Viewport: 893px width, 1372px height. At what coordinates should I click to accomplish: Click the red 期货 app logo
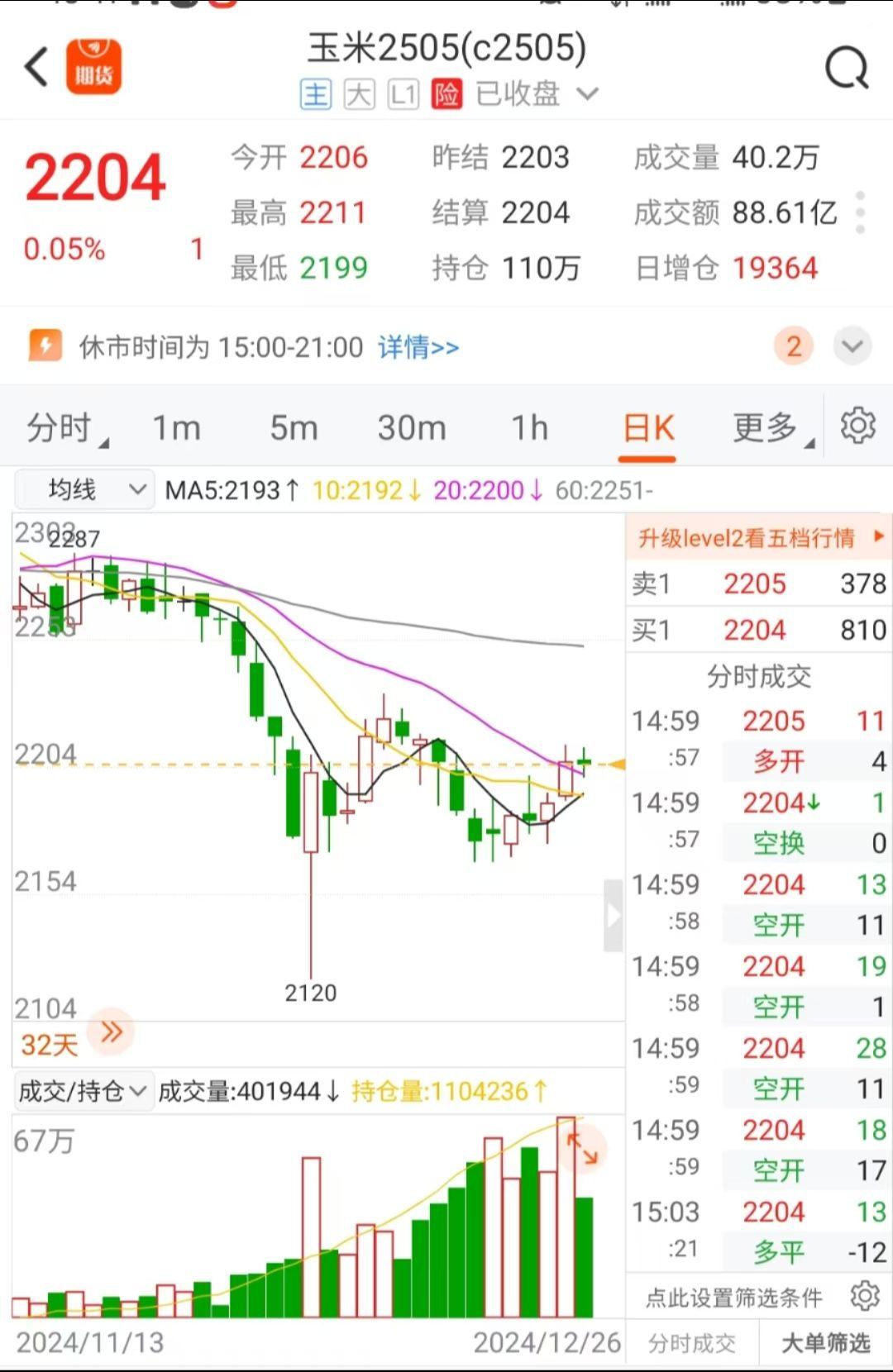[94, 66]
